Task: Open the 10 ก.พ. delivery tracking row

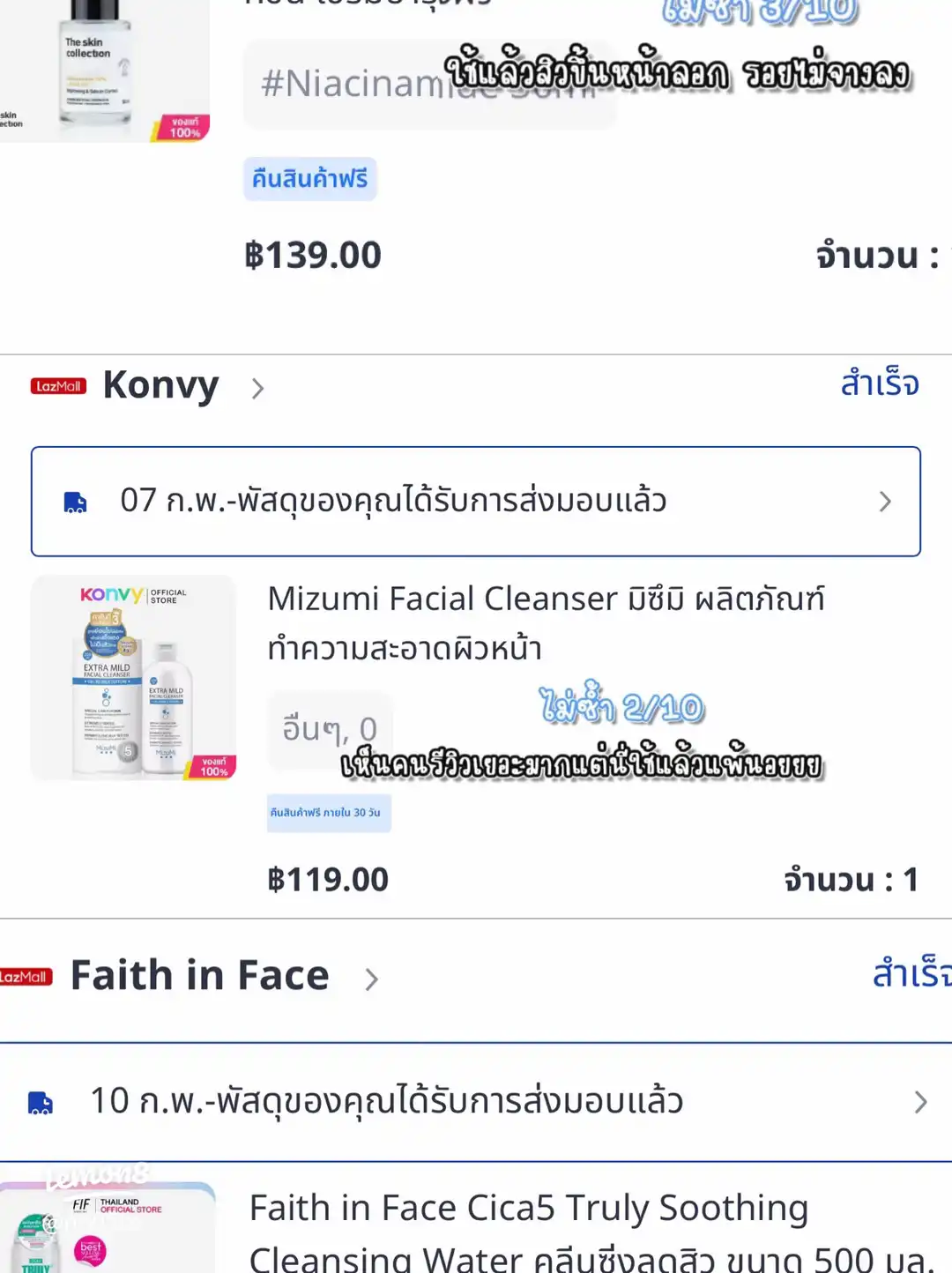Action: click(476, 1101)
